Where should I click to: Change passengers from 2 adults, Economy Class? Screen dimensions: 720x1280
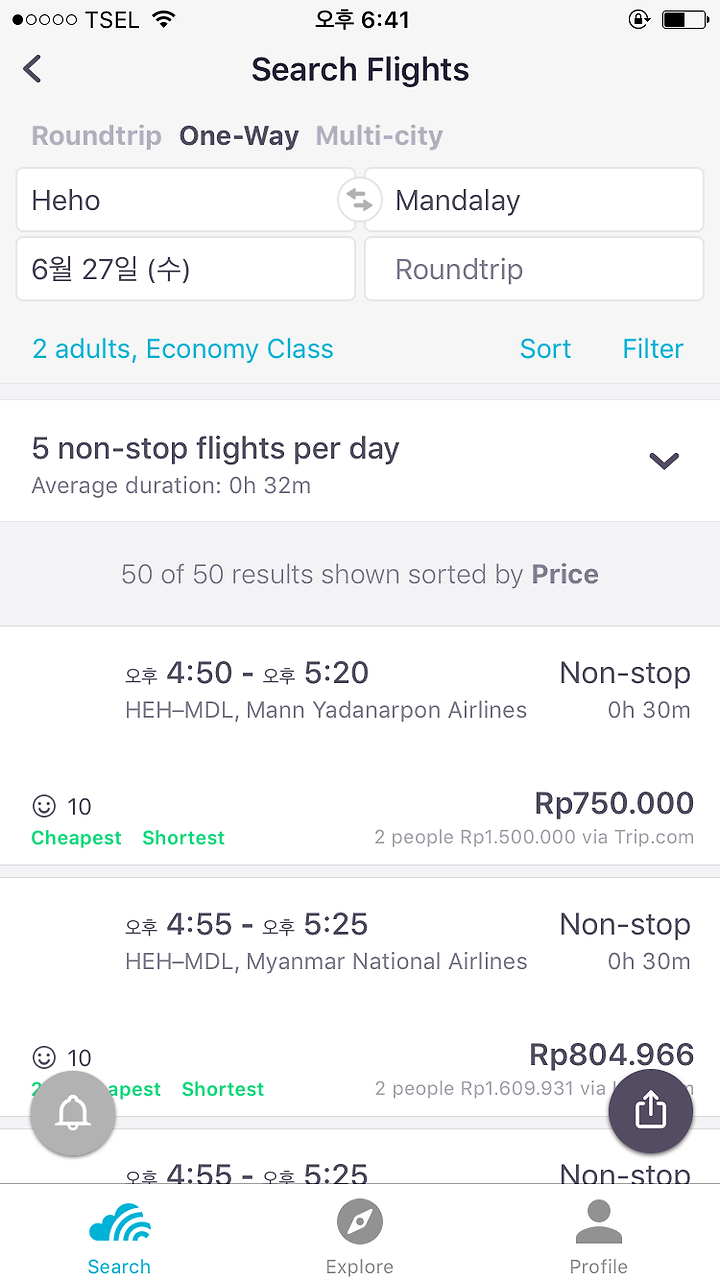click(x=183, y=349)
